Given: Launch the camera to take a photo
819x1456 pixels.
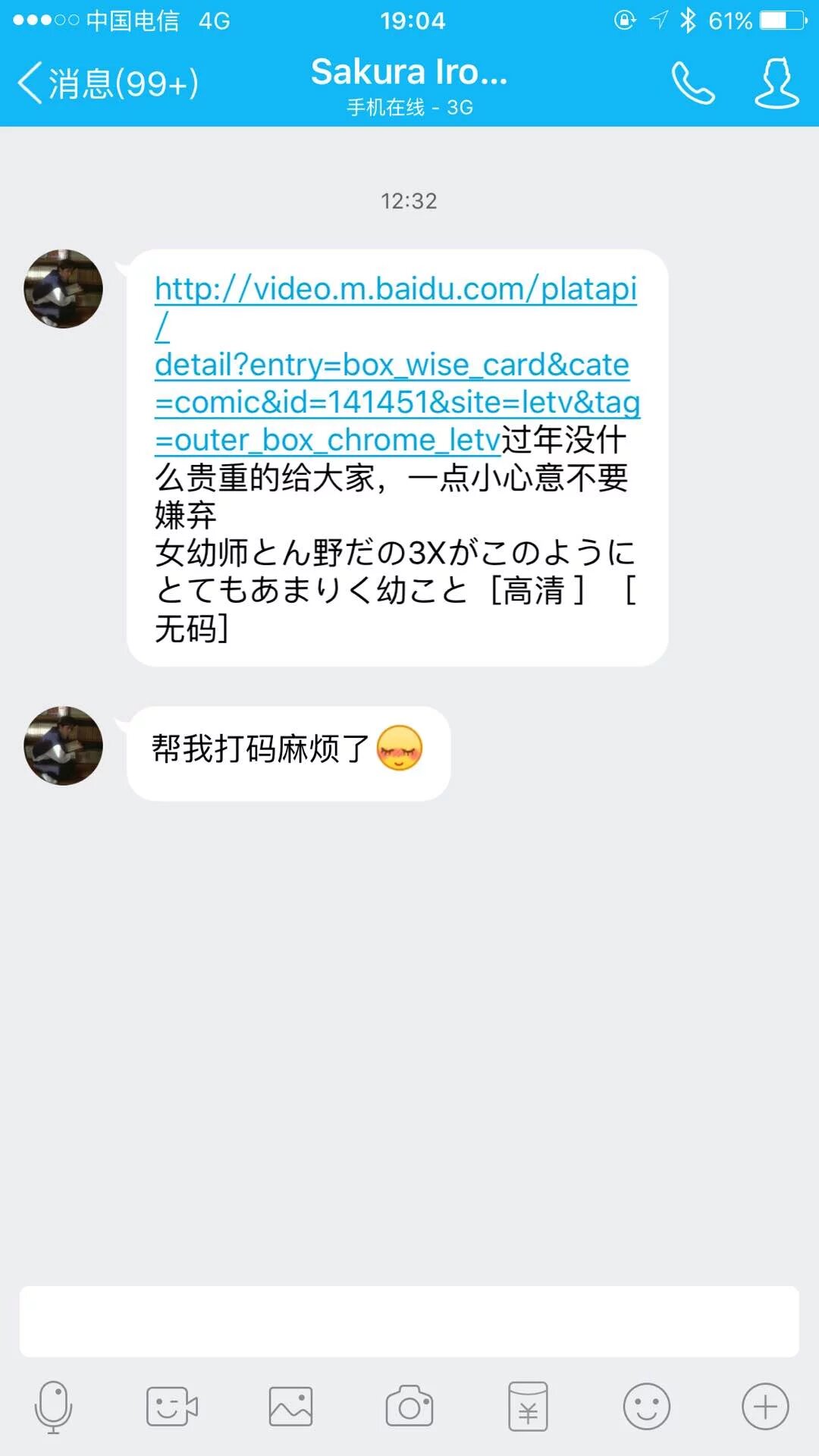Looking at the screenshot, I should [x=409, y=1407].
